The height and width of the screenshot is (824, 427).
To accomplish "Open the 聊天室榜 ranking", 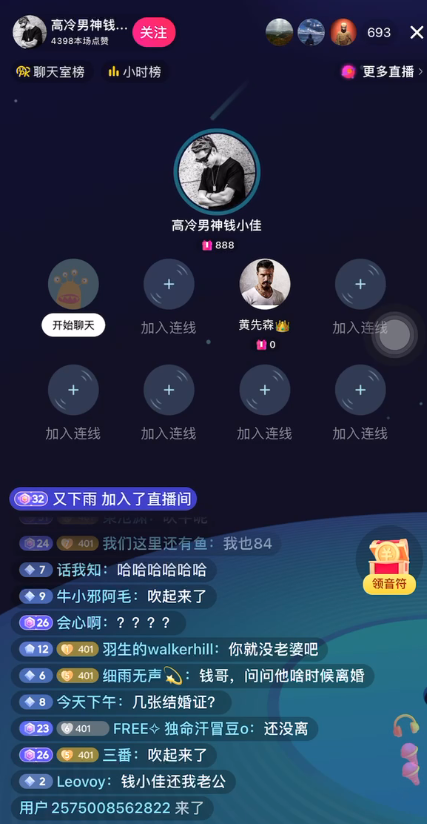I will [x=50, y=72].
